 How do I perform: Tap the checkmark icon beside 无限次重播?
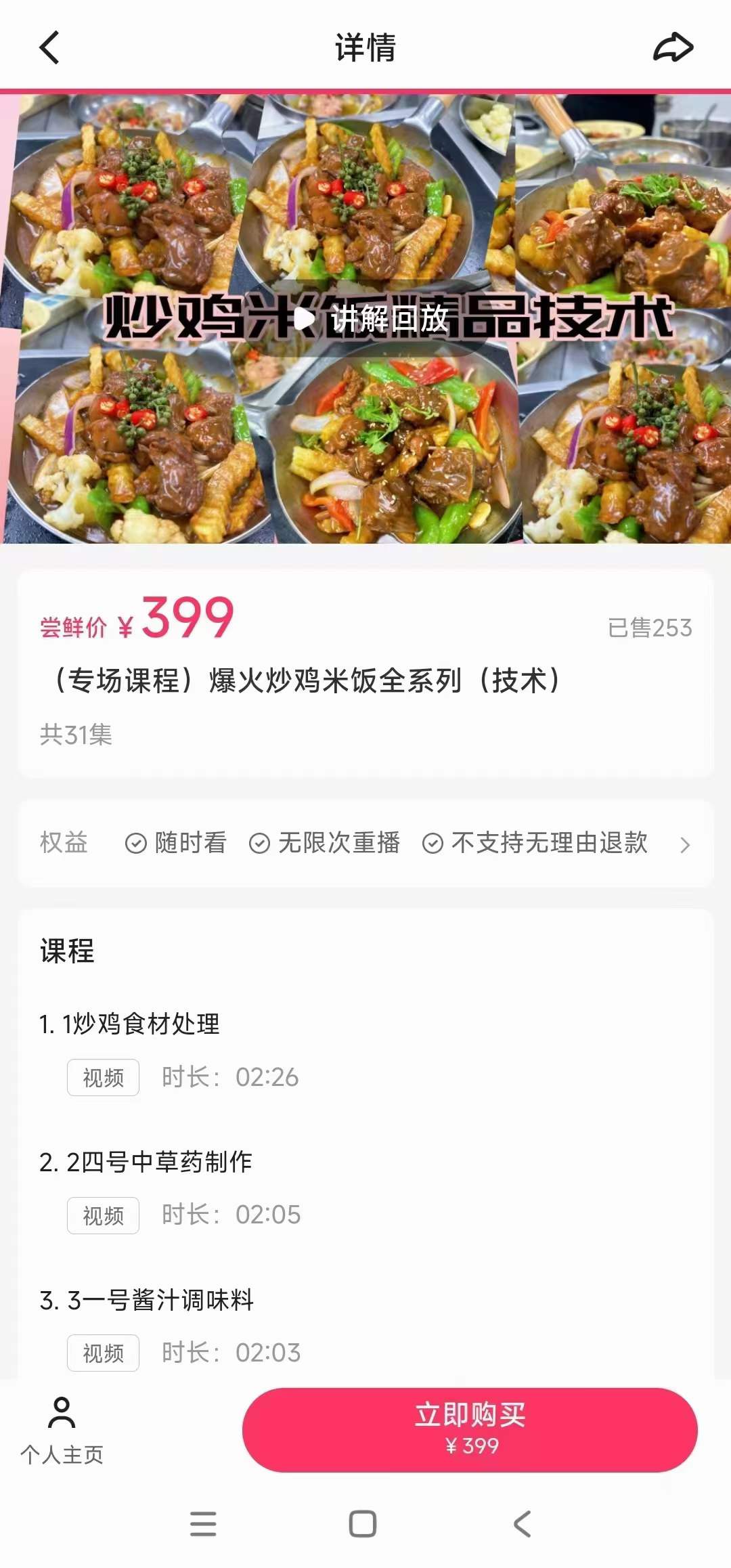point(259,844)
